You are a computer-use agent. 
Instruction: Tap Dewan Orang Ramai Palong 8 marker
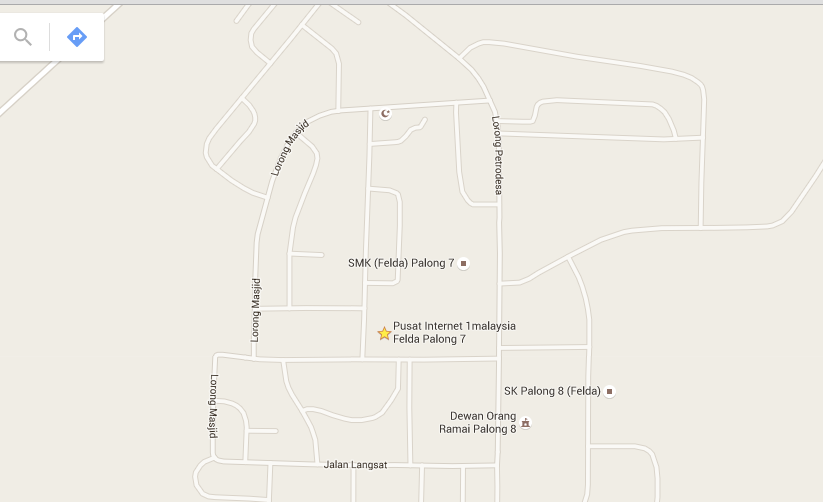pos(526,423)
